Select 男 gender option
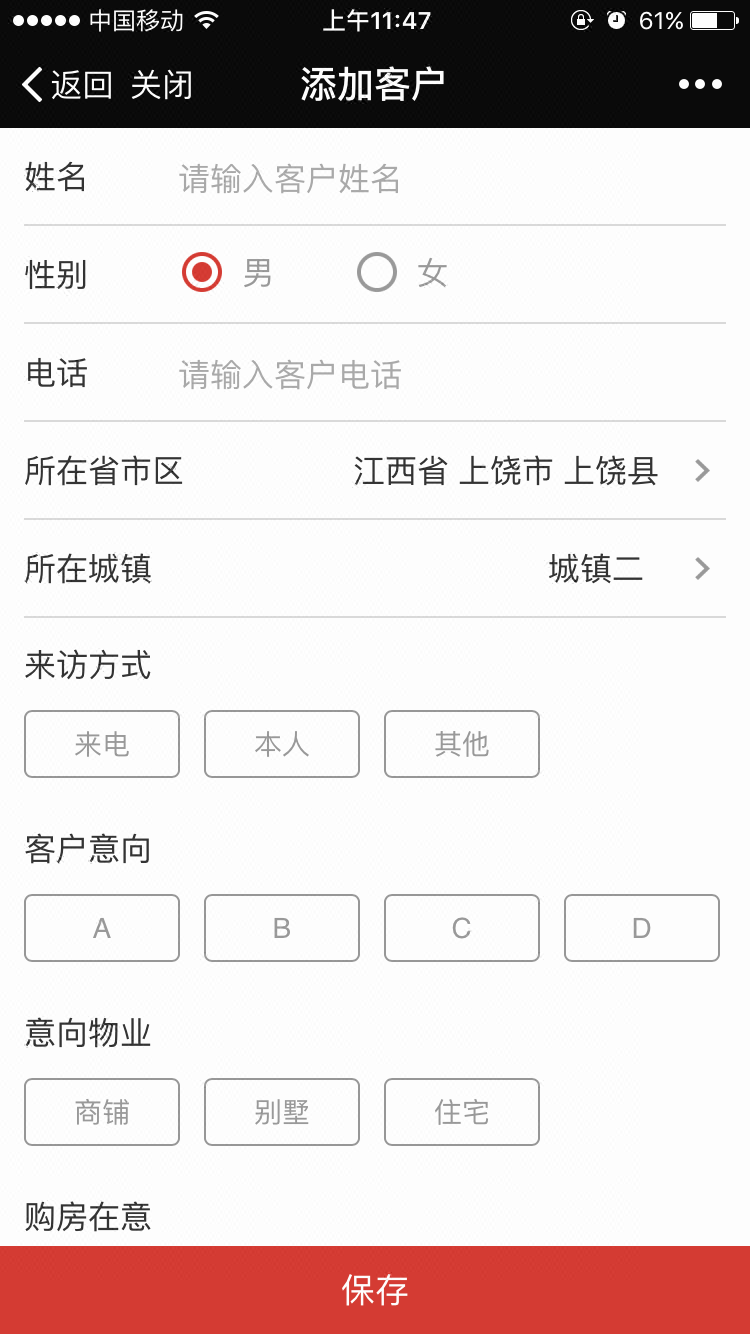 [x=203, y=271]
